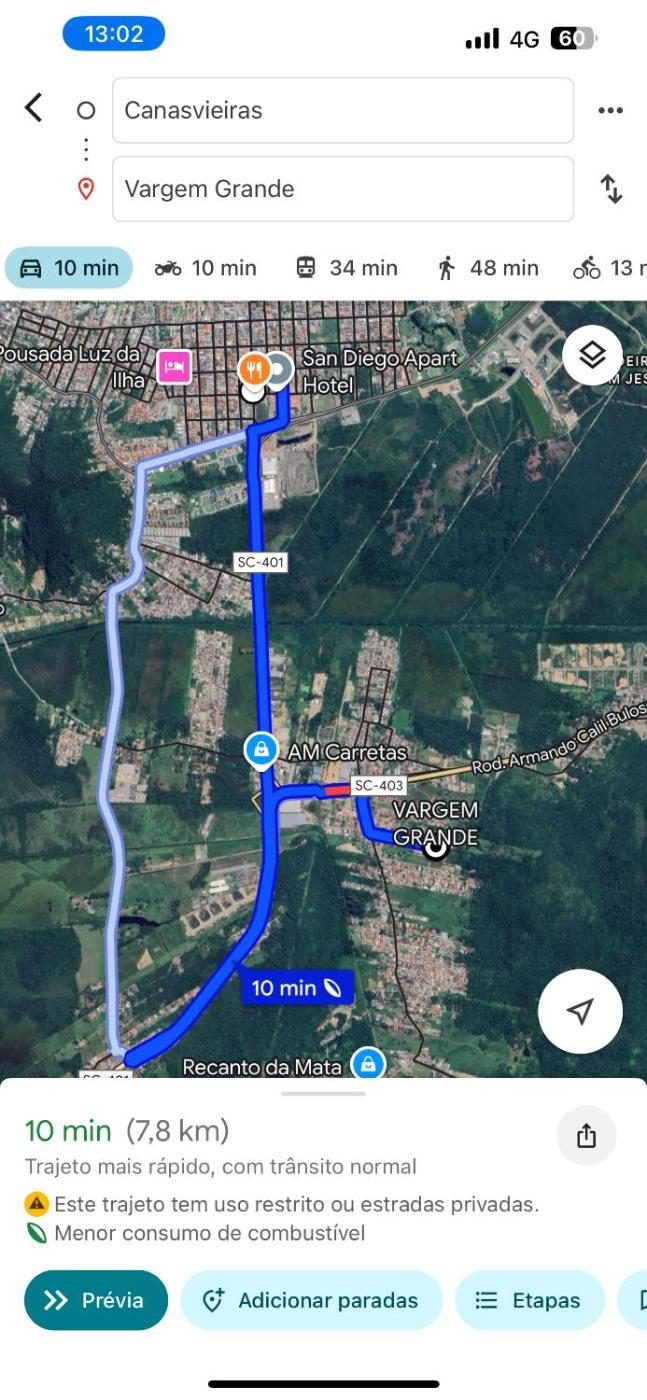
Task: Select the car 10 min travel mode
Action: tap(69, 268)
